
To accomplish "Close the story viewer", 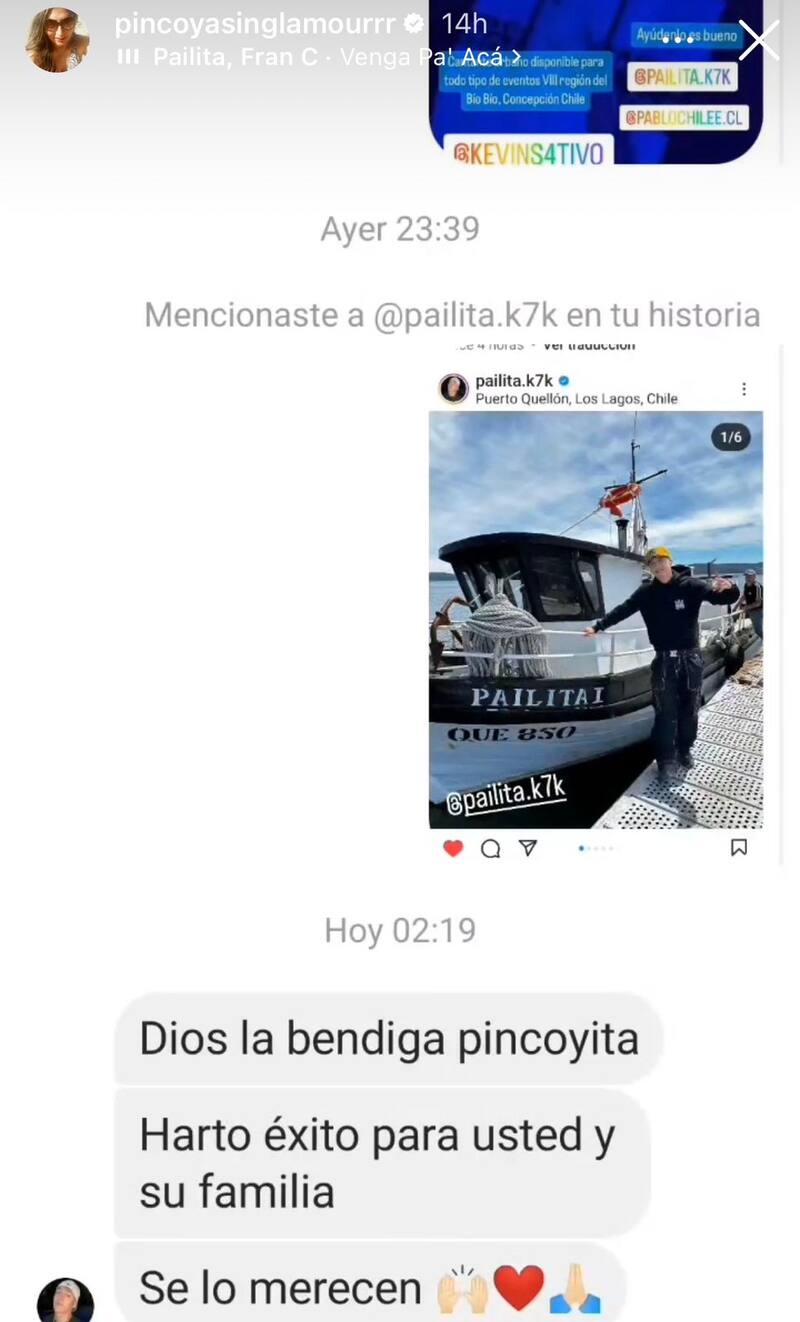I will click(x=757, y=41).
